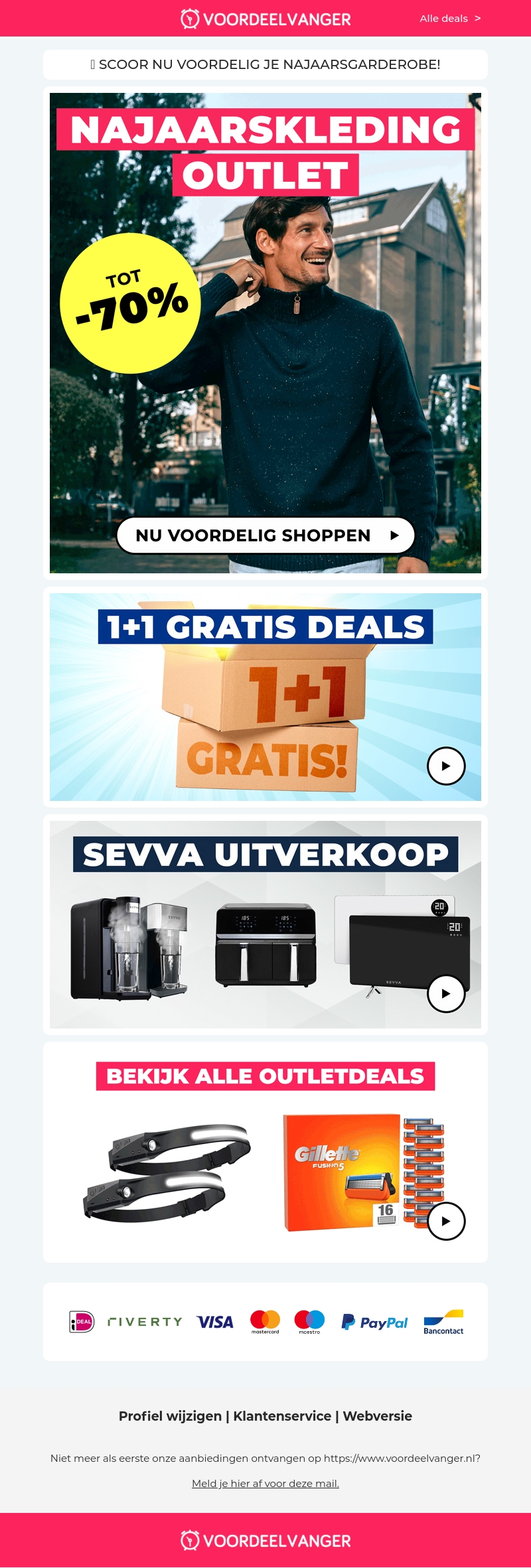Tap the Nu voordelig shoppen button

265,535
